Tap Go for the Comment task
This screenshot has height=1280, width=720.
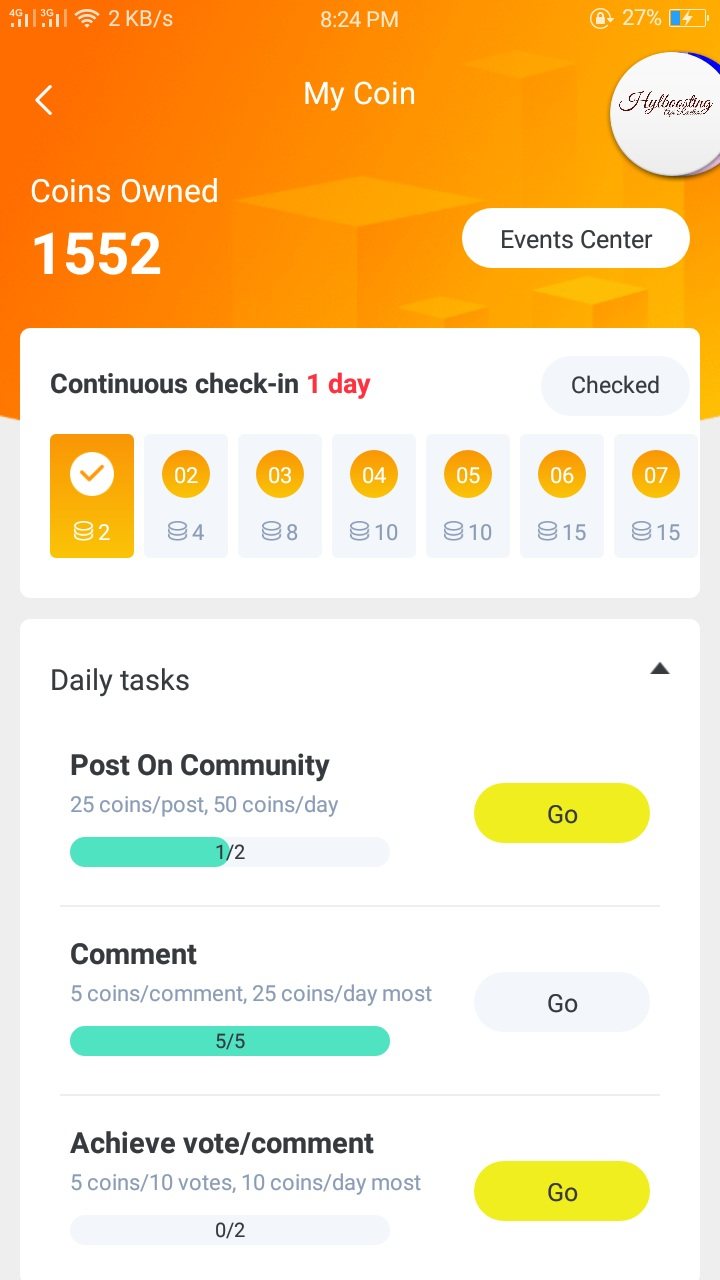[561, 1003]
